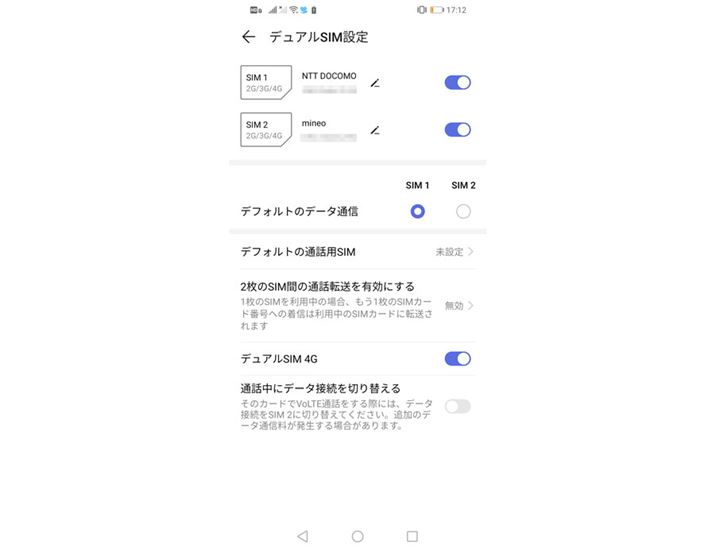Open 2枚のSIM間の通話転送 setting
715x551 pixels.
click(357, 305)
